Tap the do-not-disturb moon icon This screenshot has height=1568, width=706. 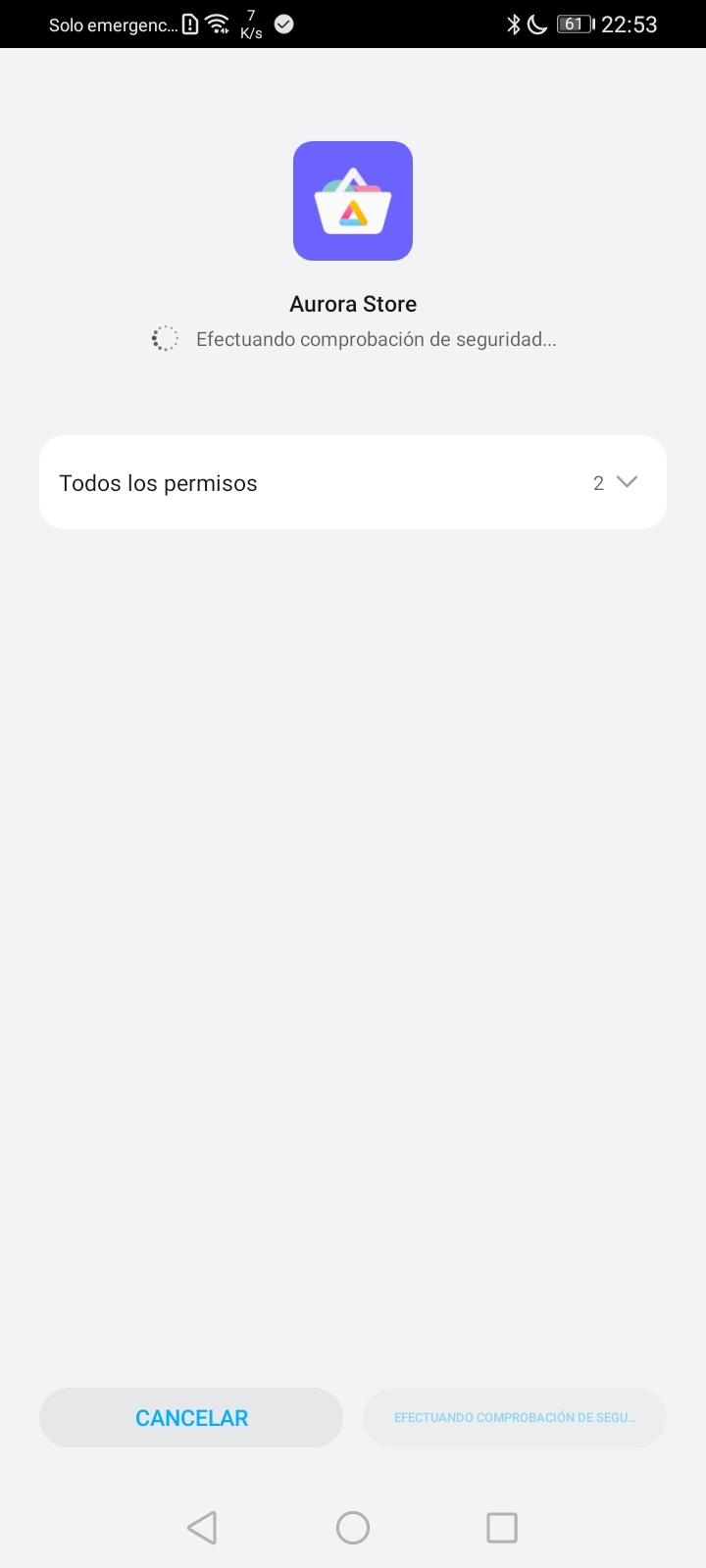[537, 24]
